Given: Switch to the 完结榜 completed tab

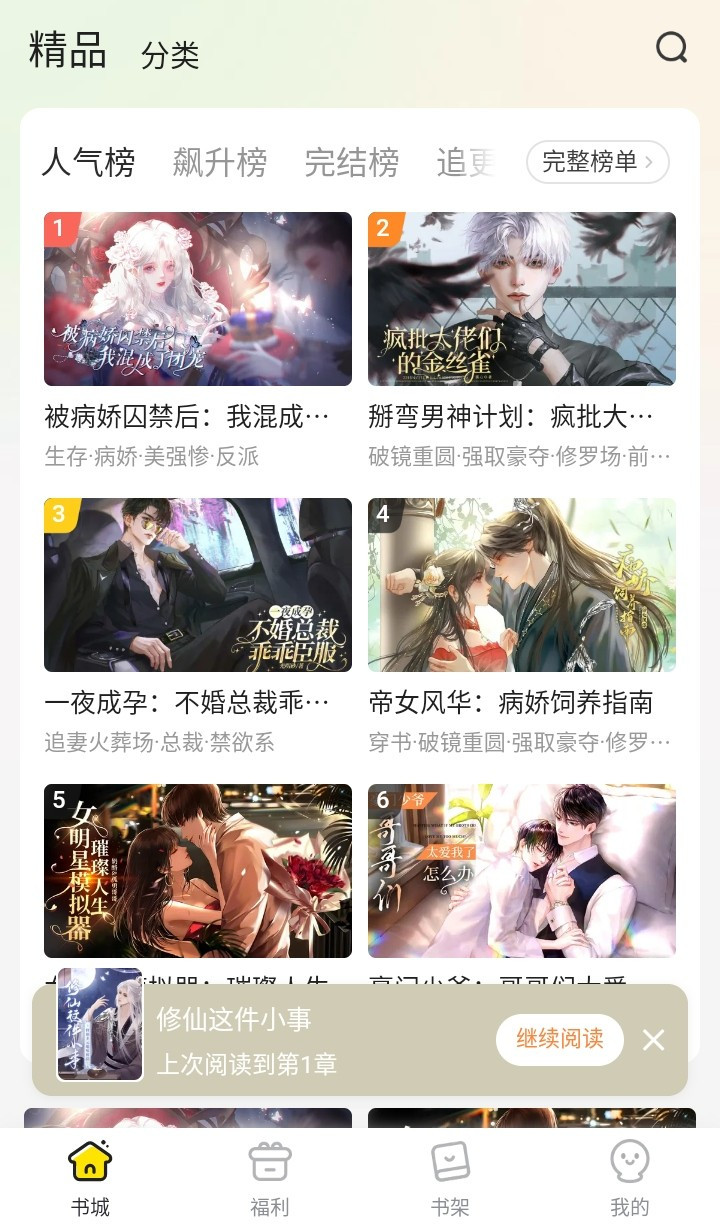Looking at the screenshot, I should tap(352, 161).
